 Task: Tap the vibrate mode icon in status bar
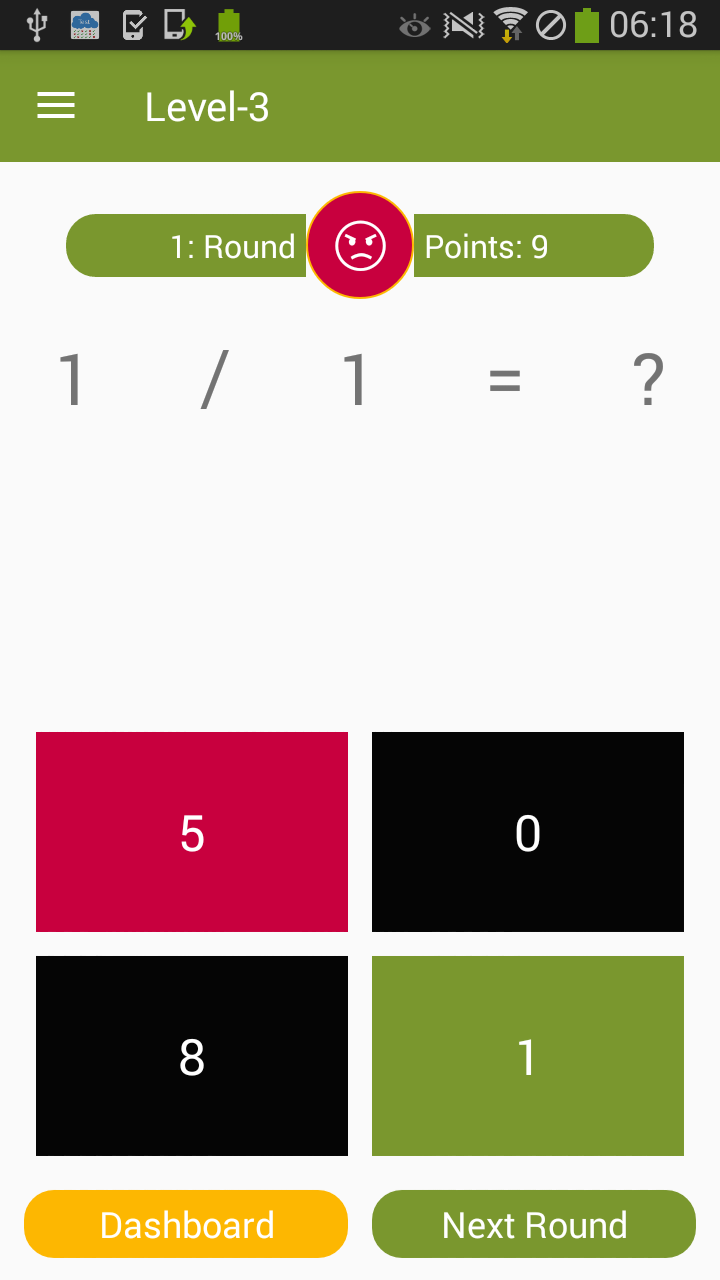pyautogui.click(x=460, y=25)
